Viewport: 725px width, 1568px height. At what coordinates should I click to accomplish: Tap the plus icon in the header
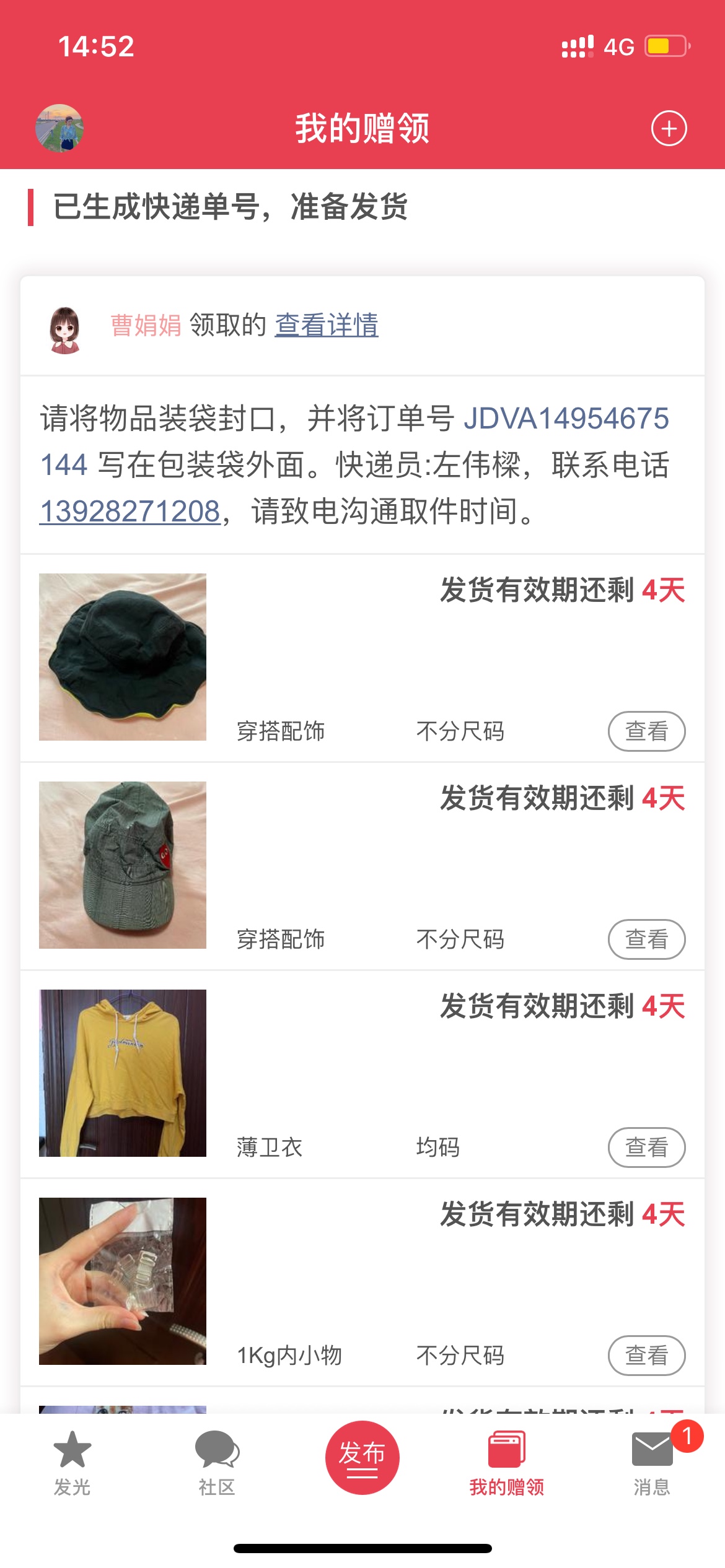tap(669, 128)
